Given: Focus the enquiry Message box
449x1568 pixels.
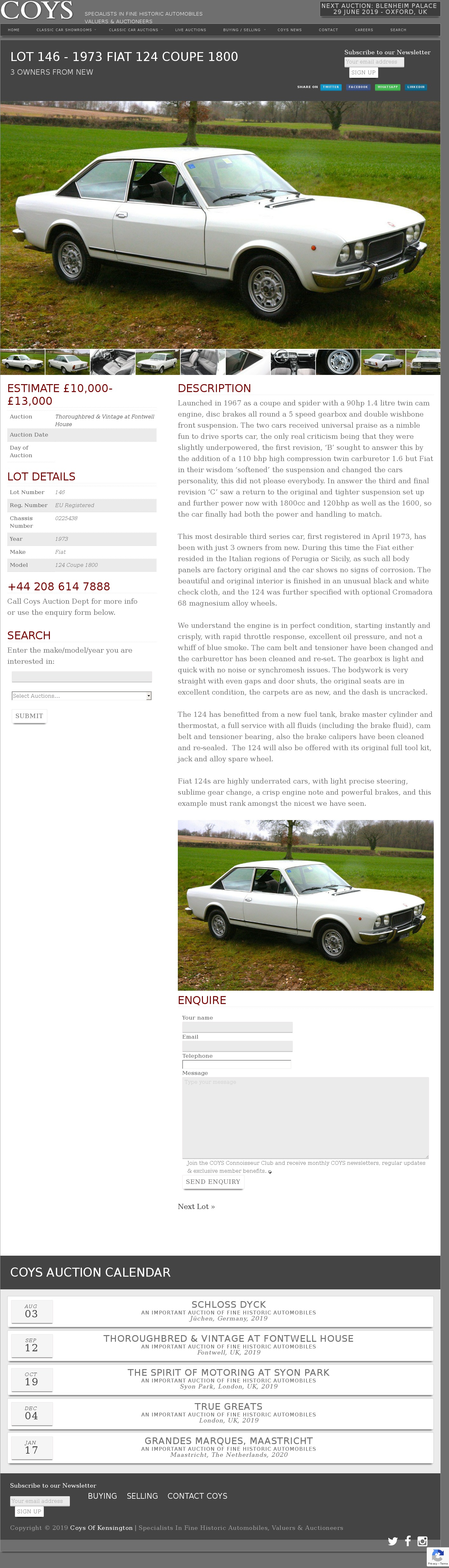Looking at the screenshot, I should [x=305, y=1117].
